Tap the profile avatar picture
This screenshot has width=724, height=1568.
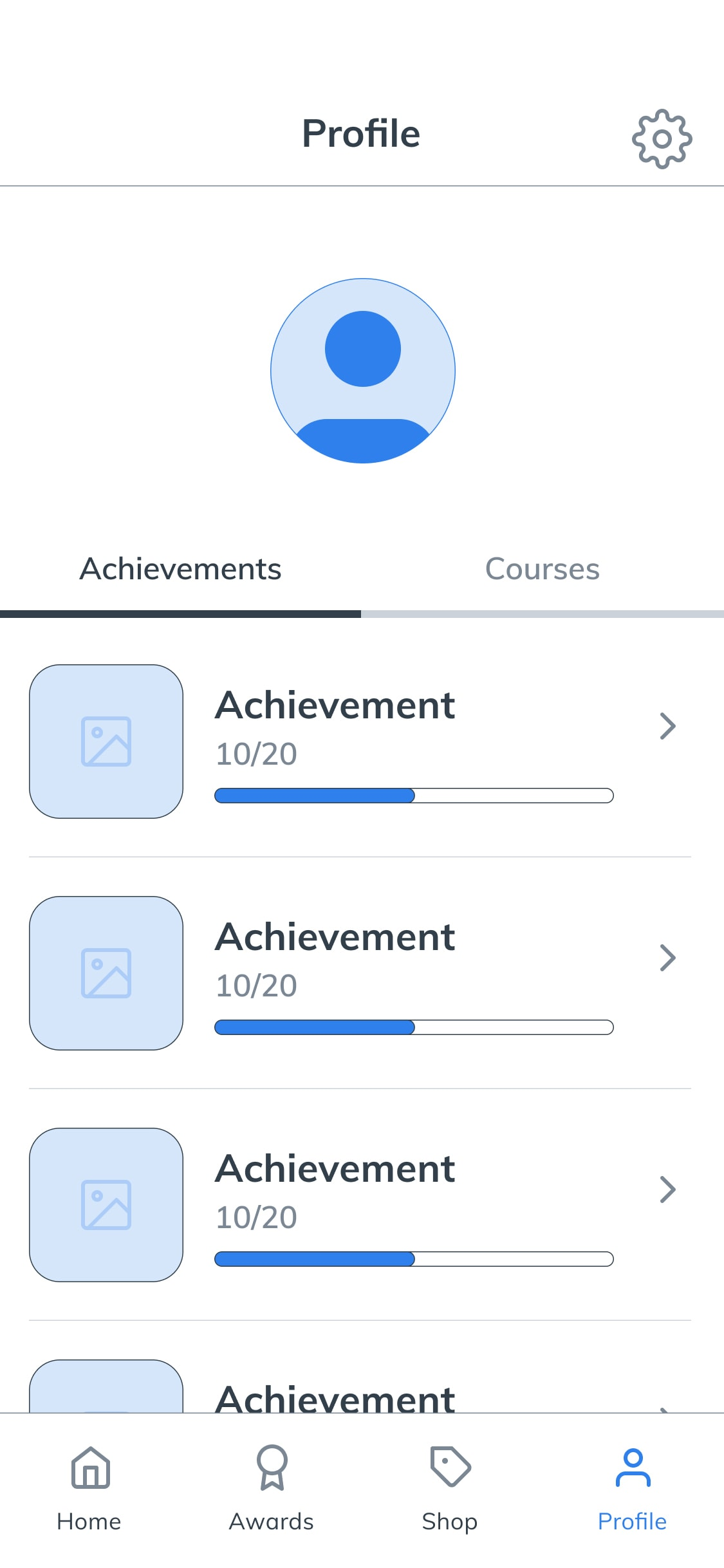point(362,371)
